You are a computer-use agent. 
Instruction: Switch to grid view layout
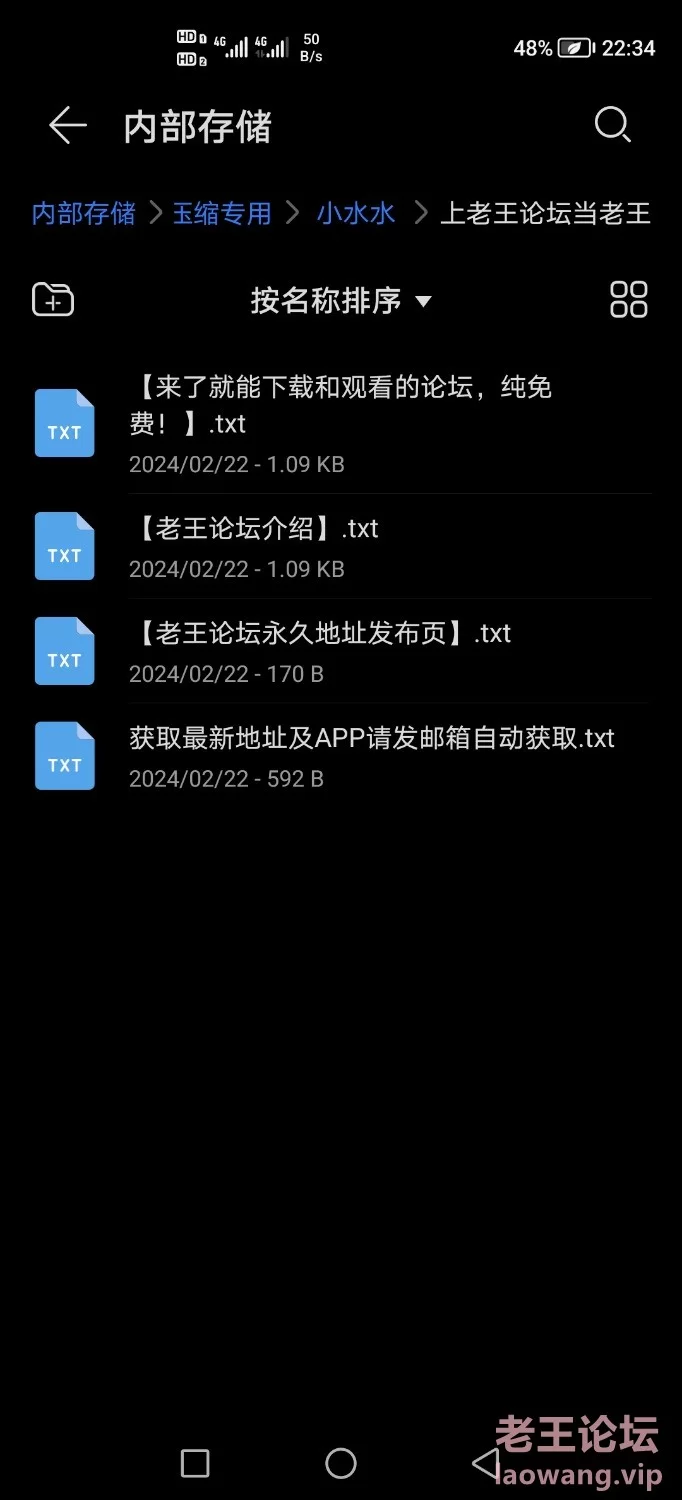[x=628, y=299]
